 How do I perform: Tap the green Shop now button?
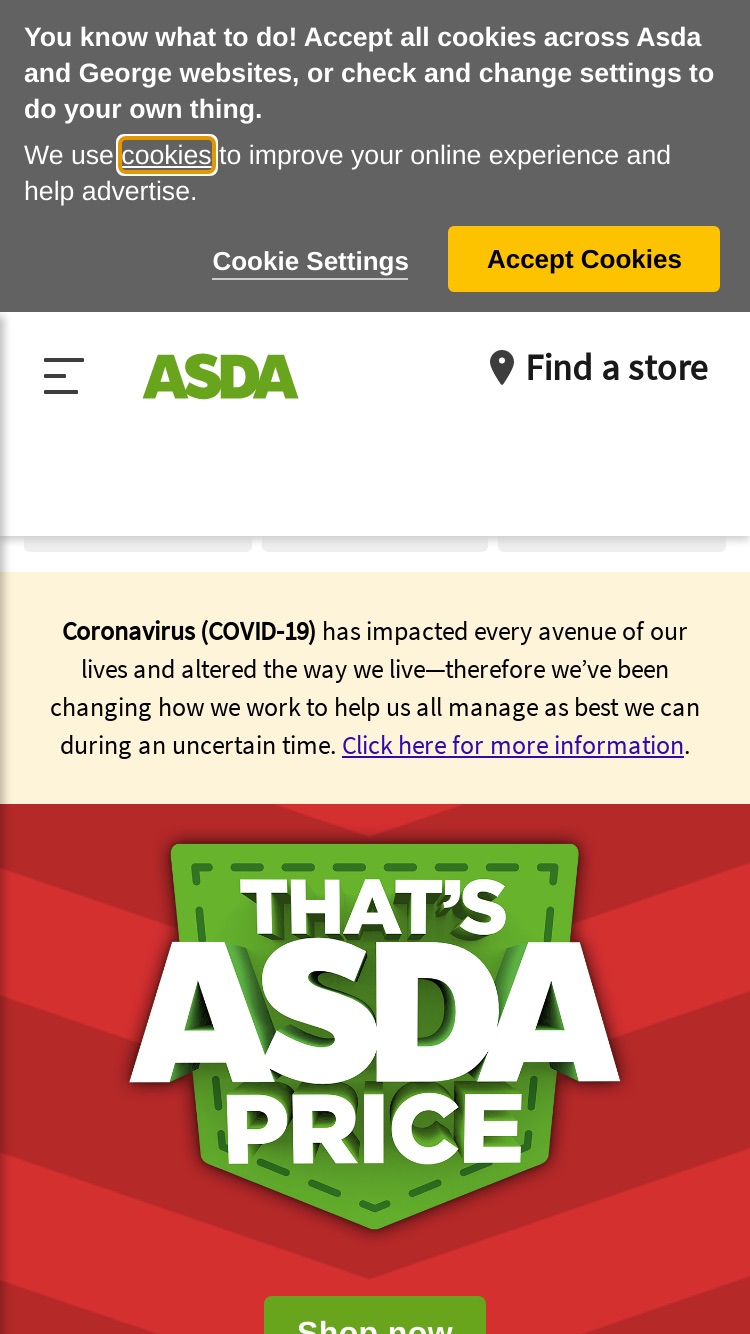(x=375, y=1316)
